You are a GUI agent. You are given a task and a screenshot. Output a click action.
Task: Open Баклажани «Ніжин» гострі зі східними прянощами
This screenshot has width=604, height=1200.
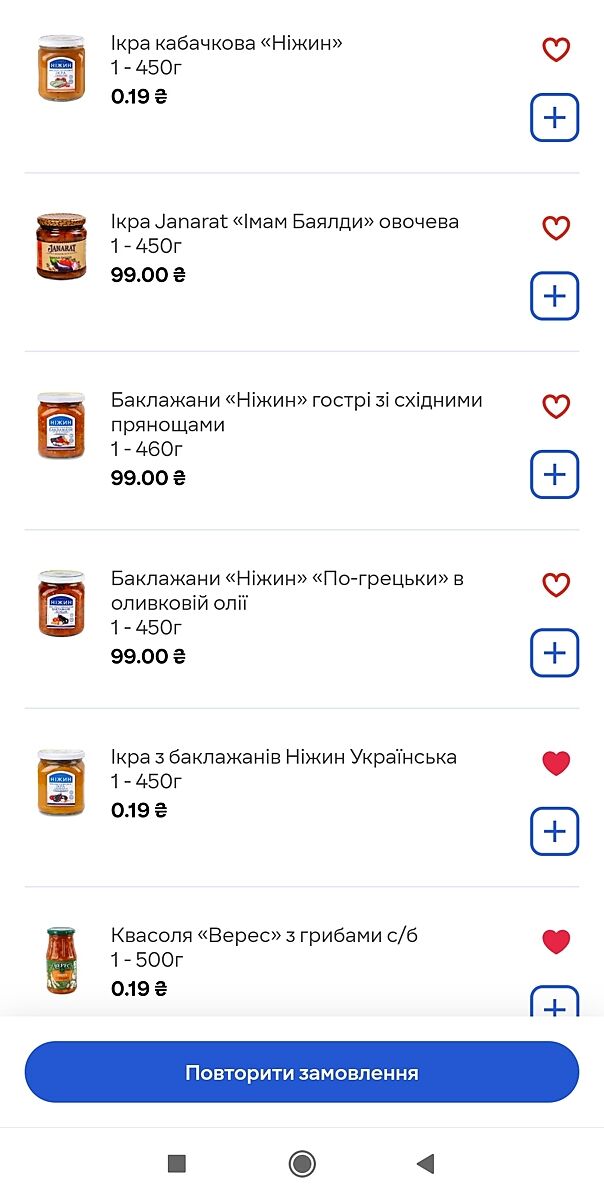296,412
